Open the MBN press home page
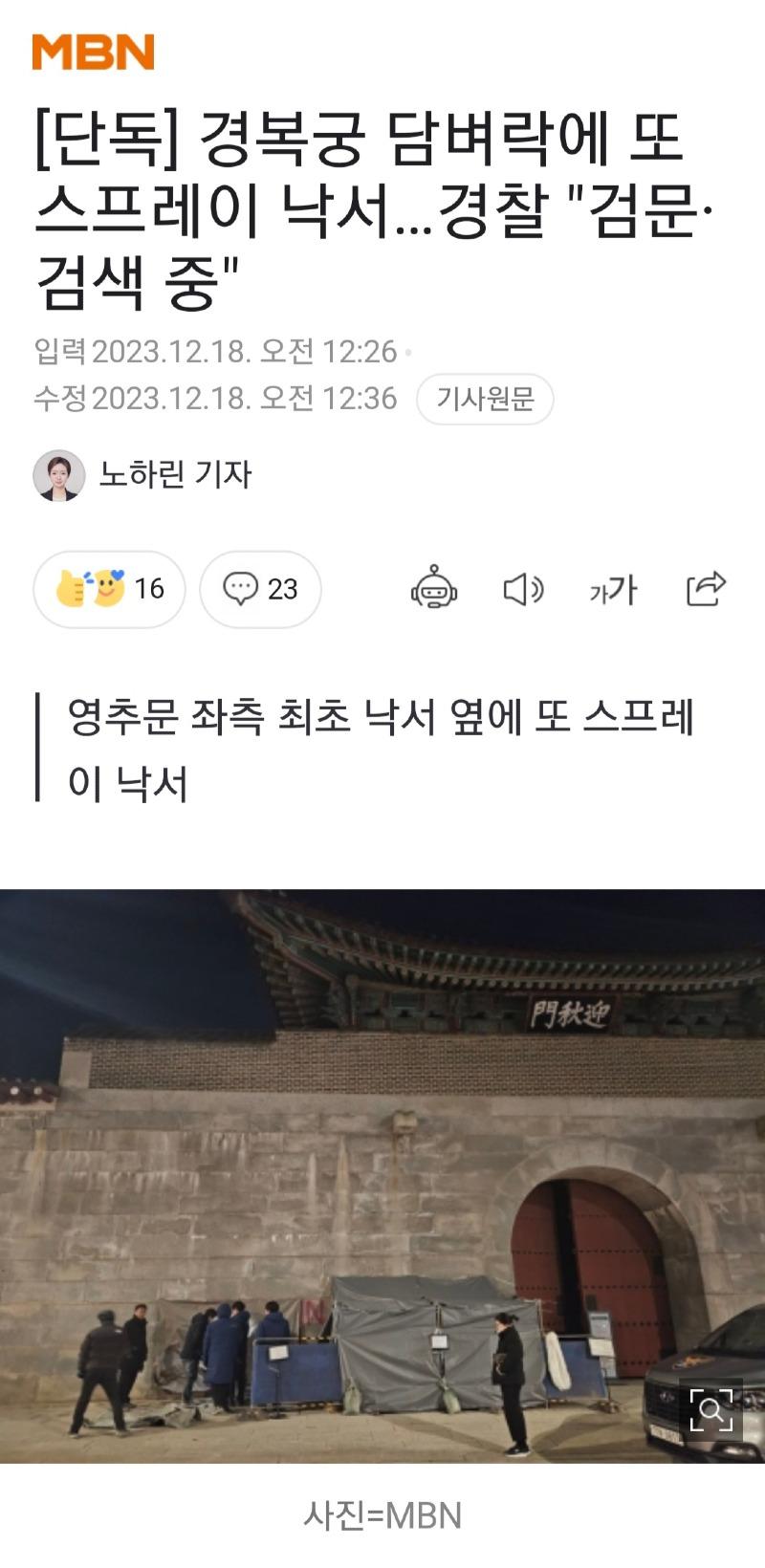Image resolution: width=765 pixels, height=1568 pixels. pyautogui.click(x=94, y=52)
